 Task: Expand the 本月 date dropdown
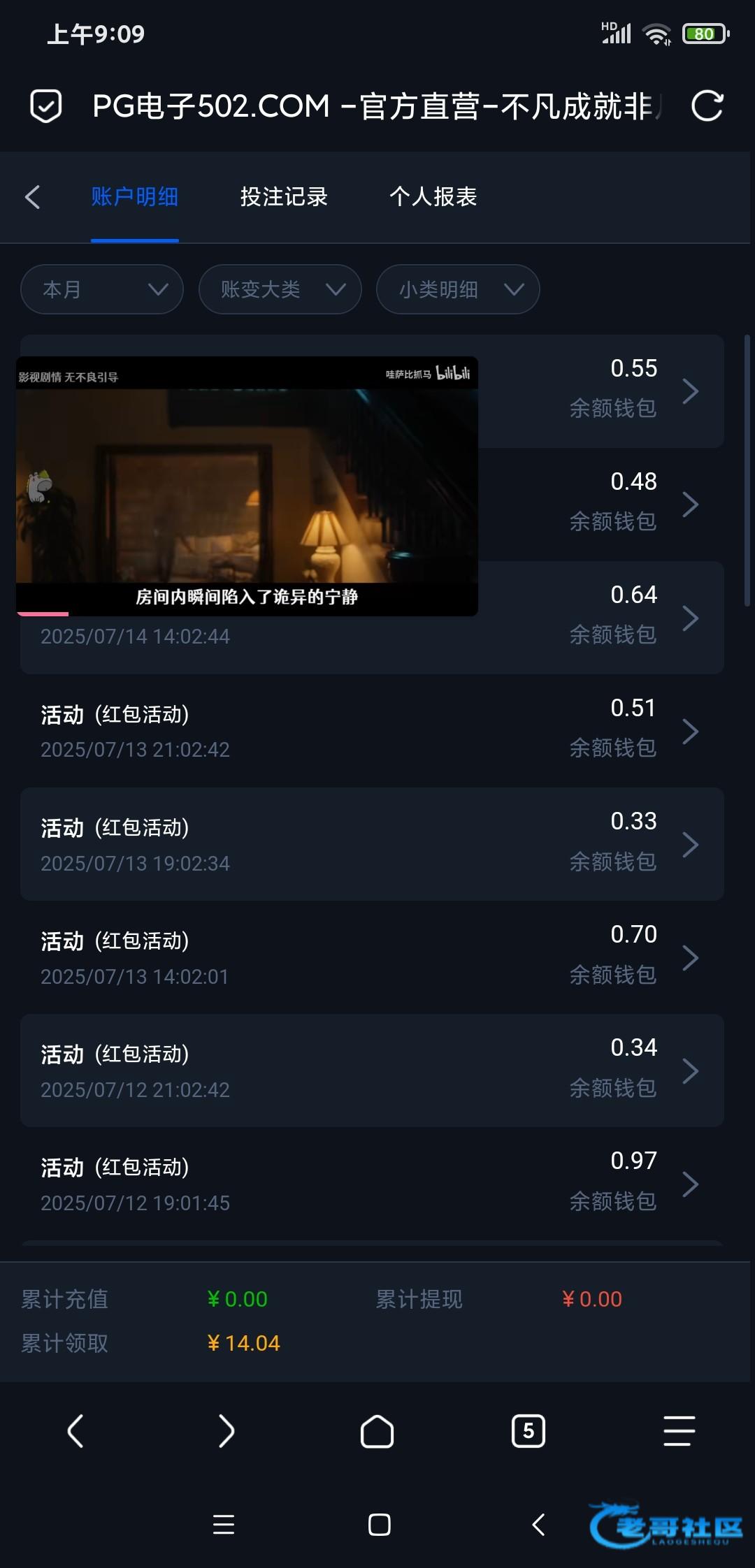coord(102,289)
